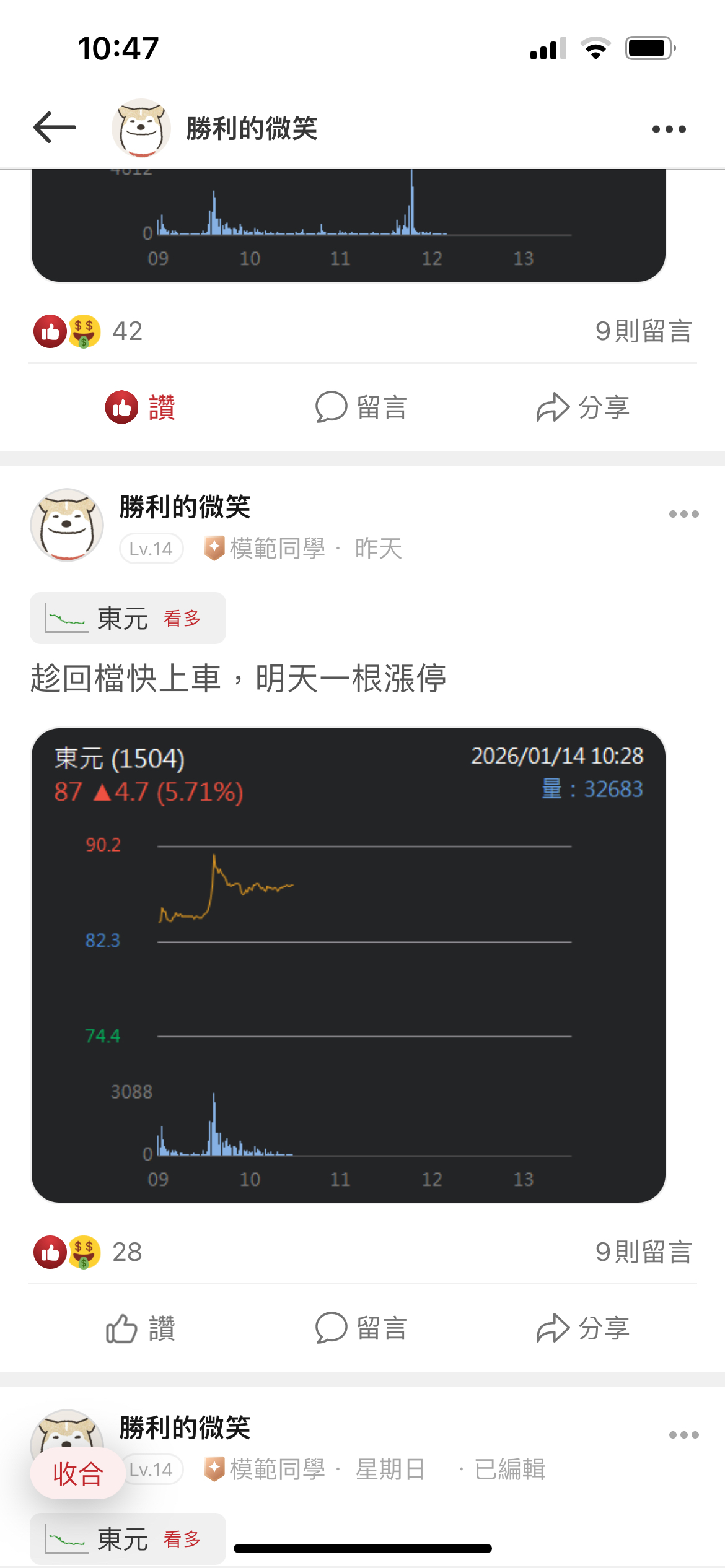Like the post with 28 reactions
The image size is (725, 1568).
click(x=140, y=1328)
